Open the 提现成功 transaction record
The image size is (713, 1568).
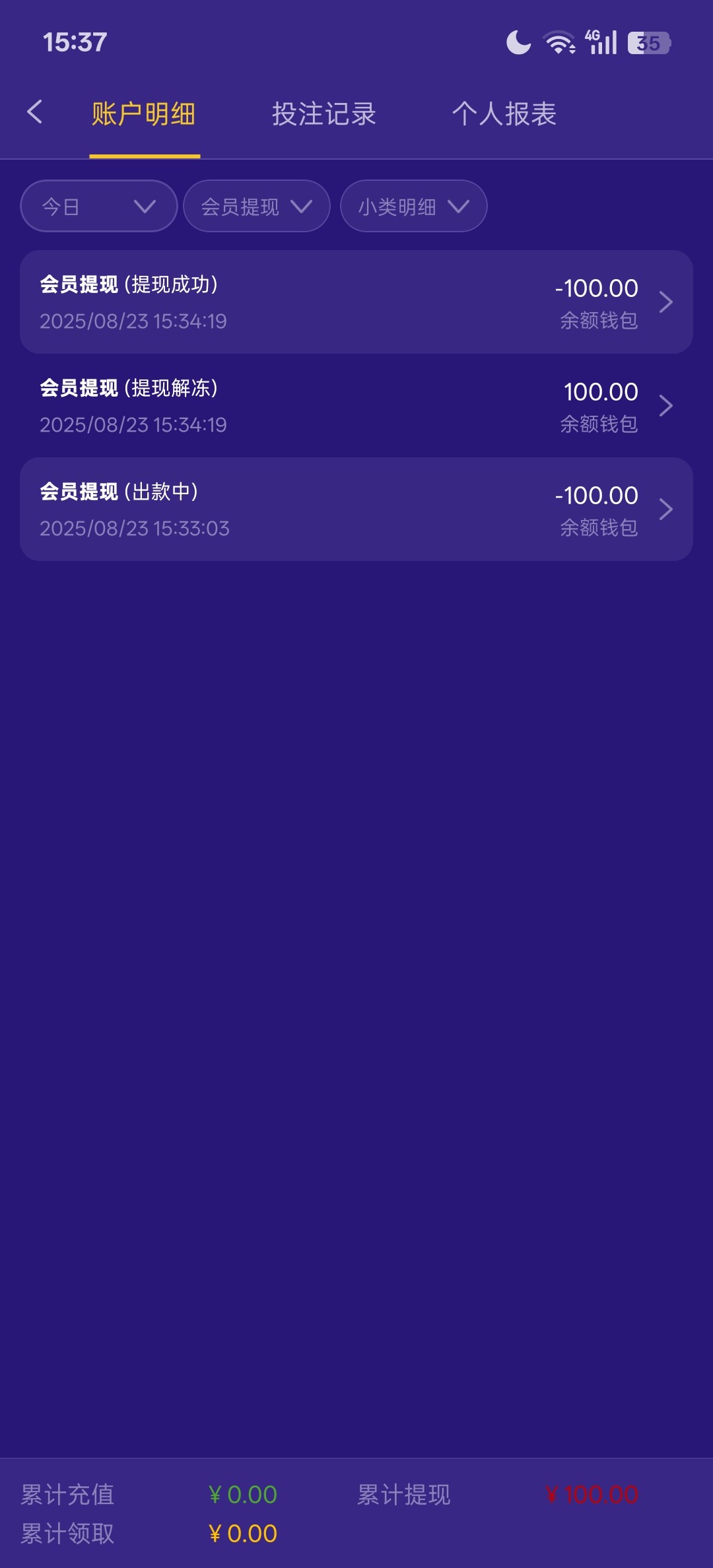click(x=356, y=302)
